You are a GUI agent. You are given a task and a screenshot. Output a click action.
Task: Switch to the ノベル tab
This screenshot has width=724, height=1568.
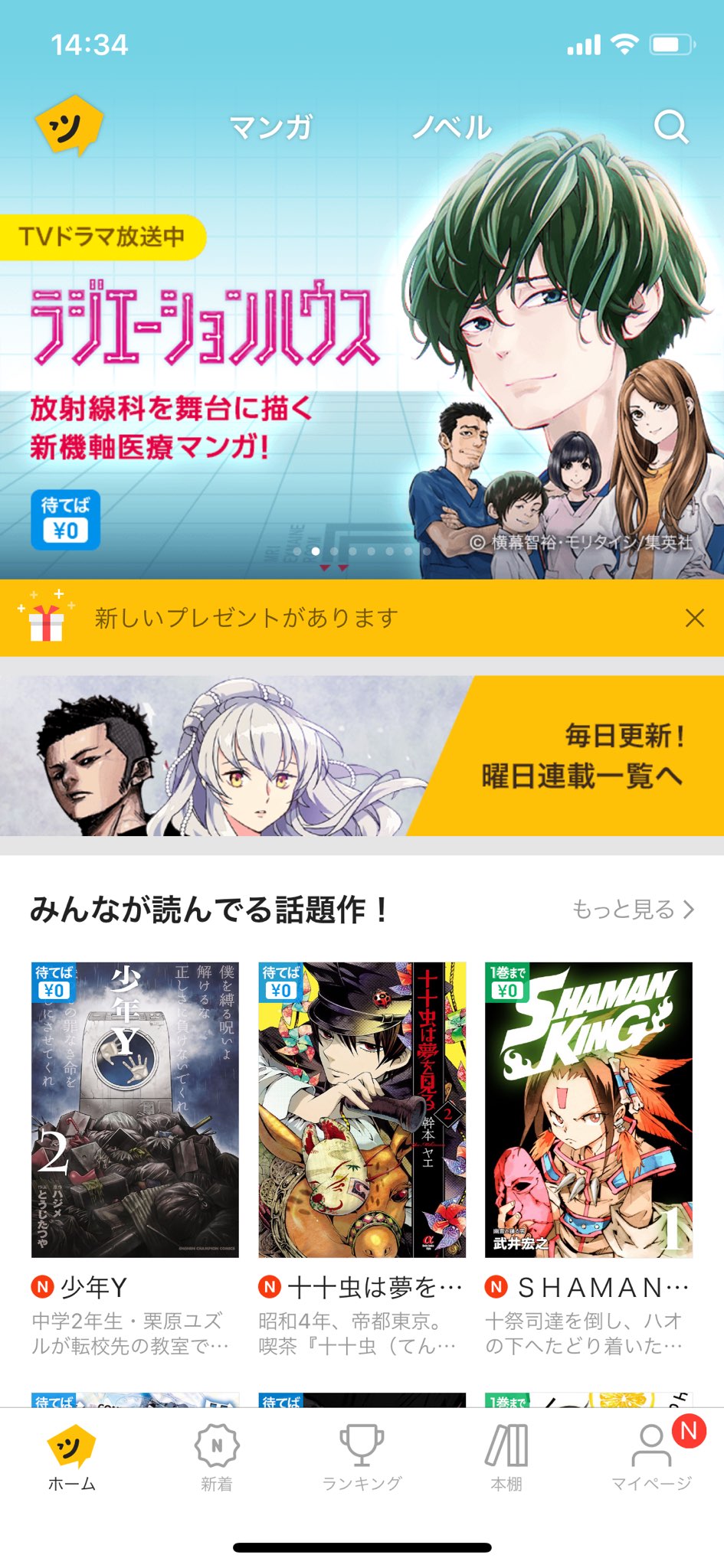click(x=452, y=127)
